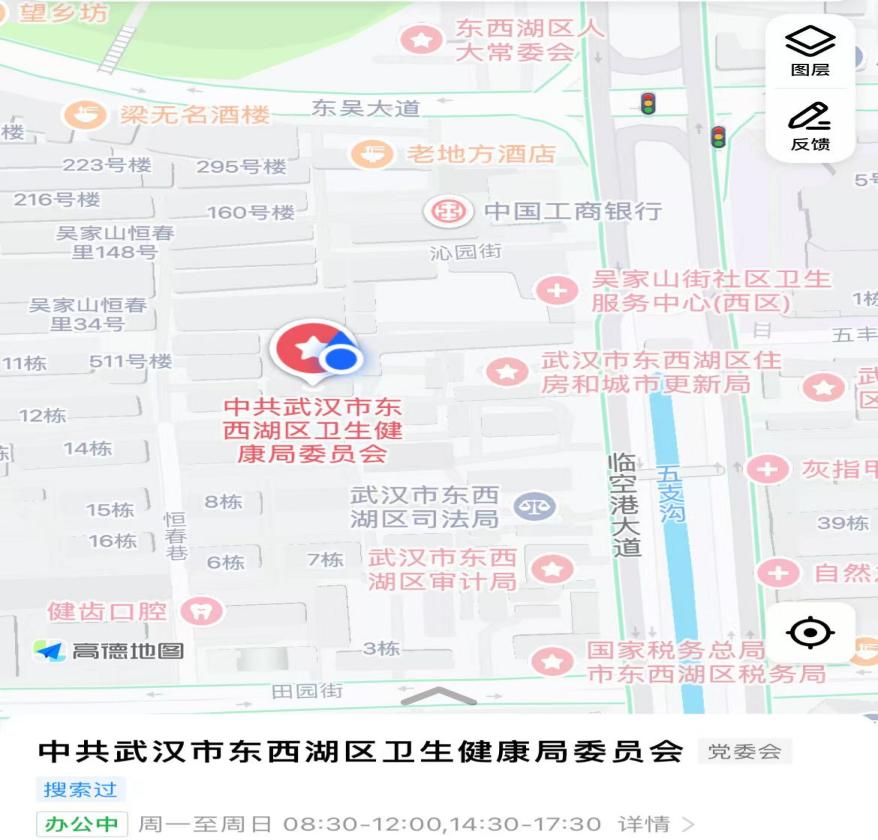Tap the 吴家山街社区卫生服务中心 marker

pos(556,291)
